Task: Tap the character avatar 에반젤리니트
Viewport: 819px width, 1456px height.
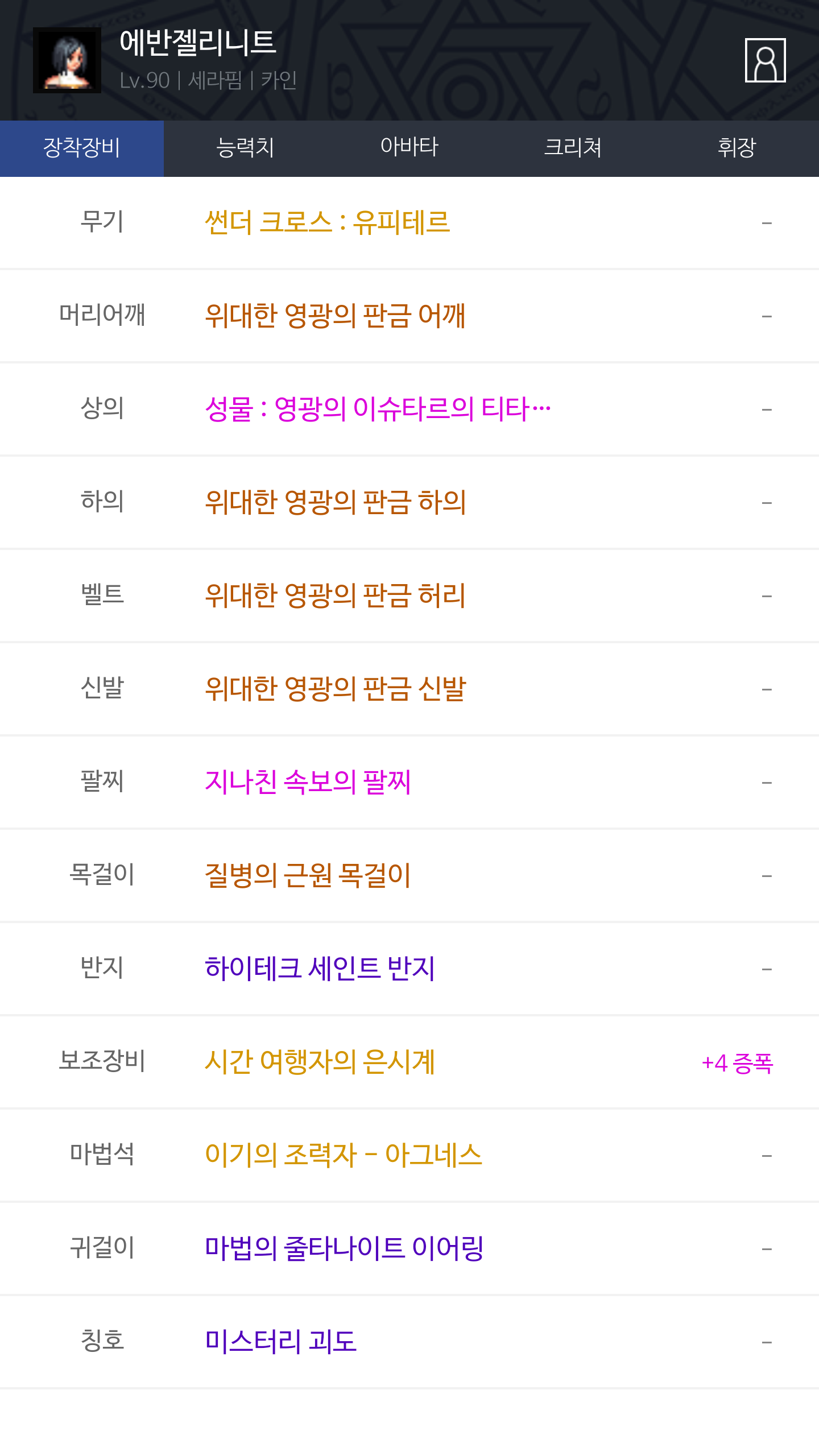Action: [67, 60]
